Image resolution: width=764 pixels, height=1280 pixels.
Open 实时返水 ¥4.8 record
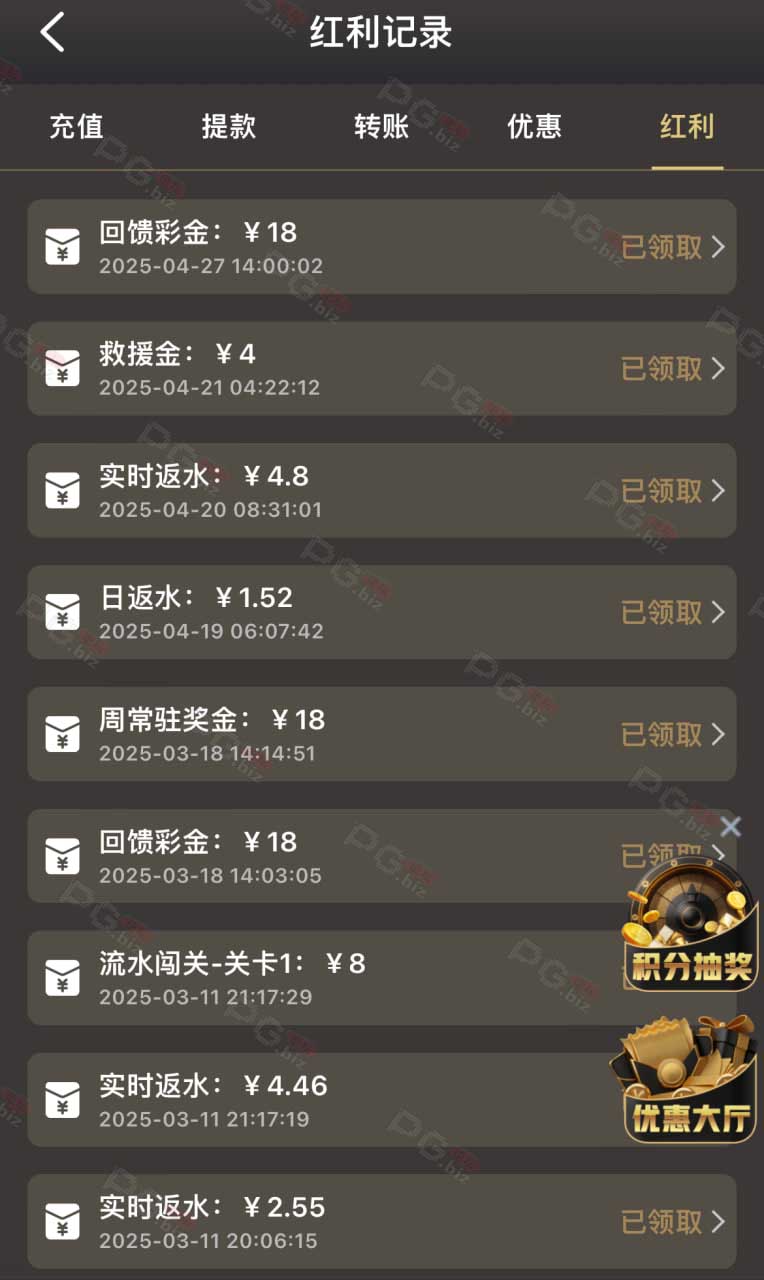point(382,490)
